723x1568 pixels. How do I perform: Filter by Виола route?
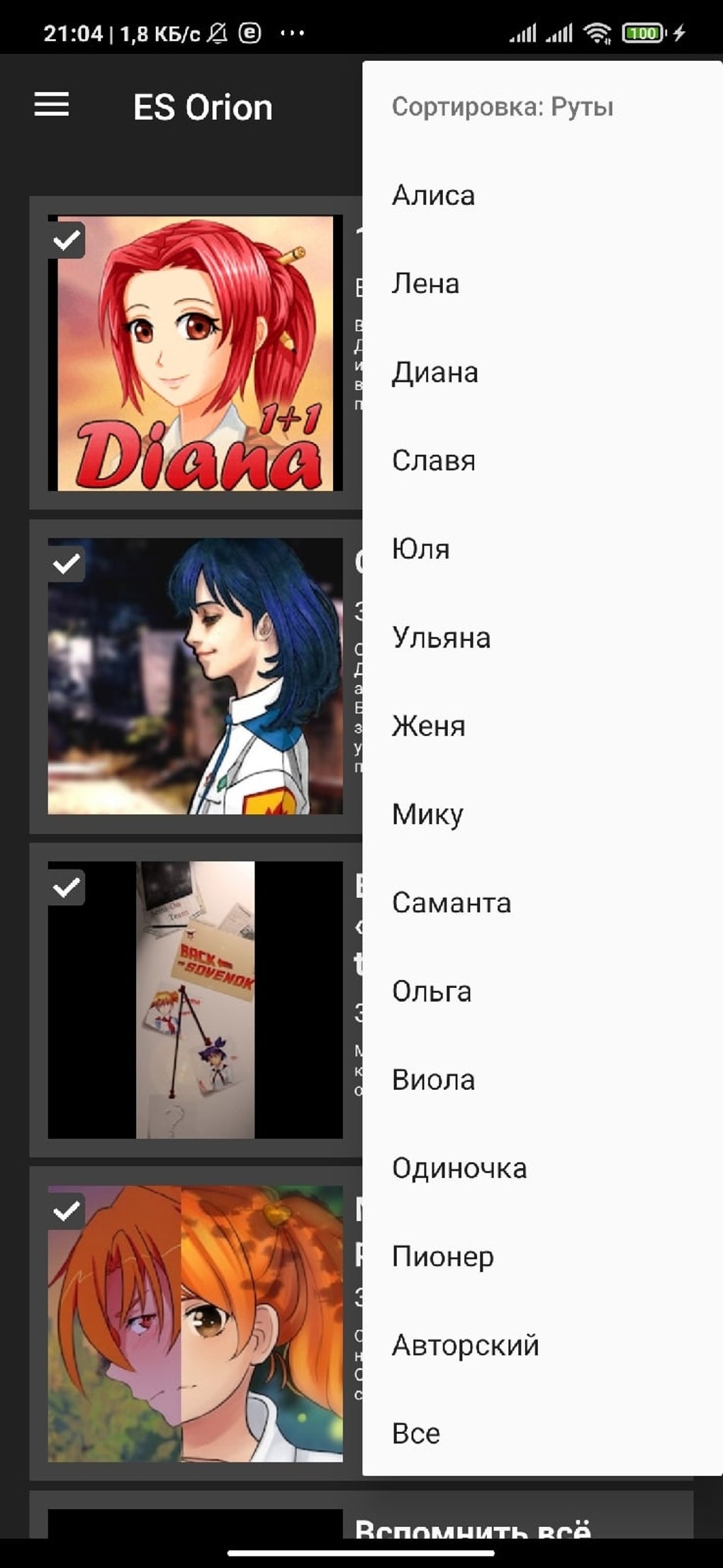tap(542, 1079)
